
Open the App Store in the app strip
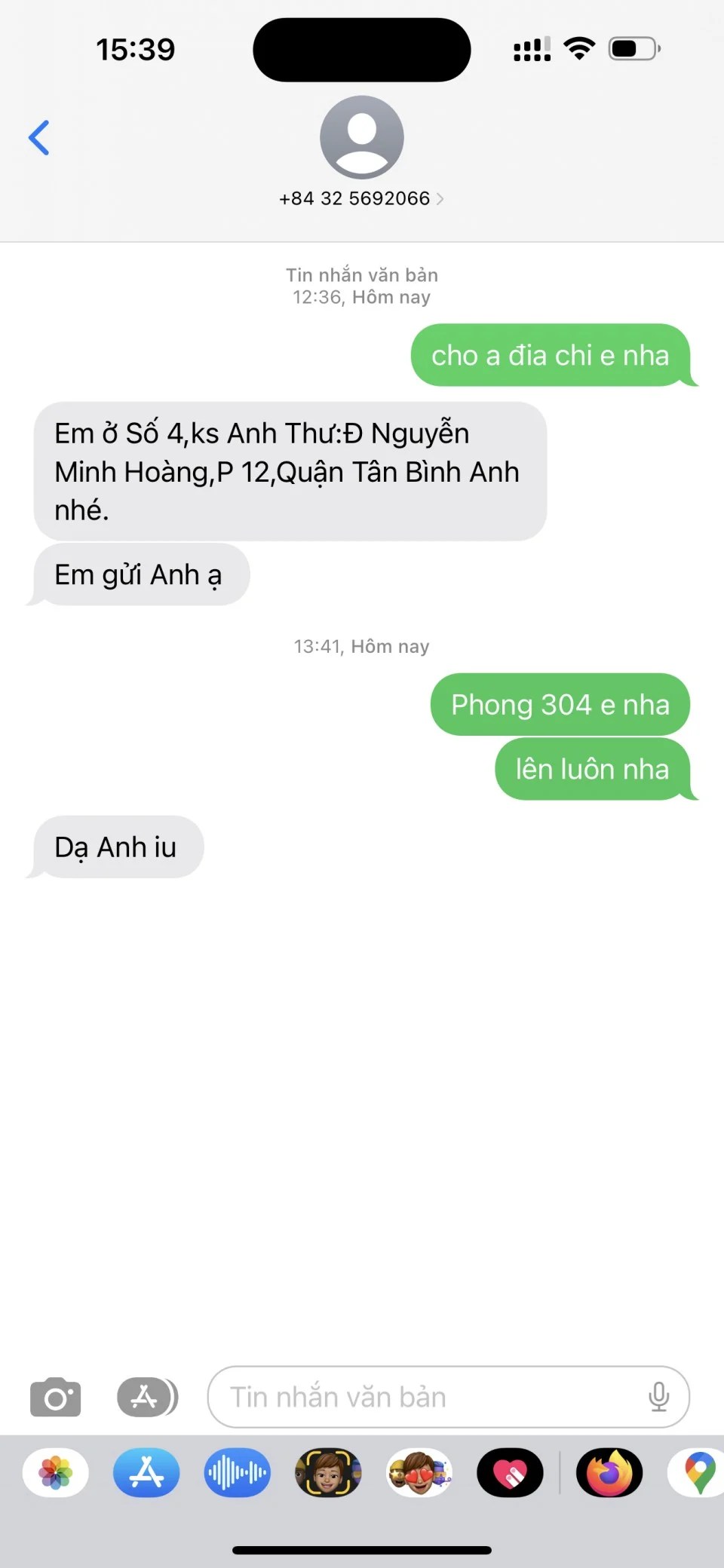point(146,1472)
